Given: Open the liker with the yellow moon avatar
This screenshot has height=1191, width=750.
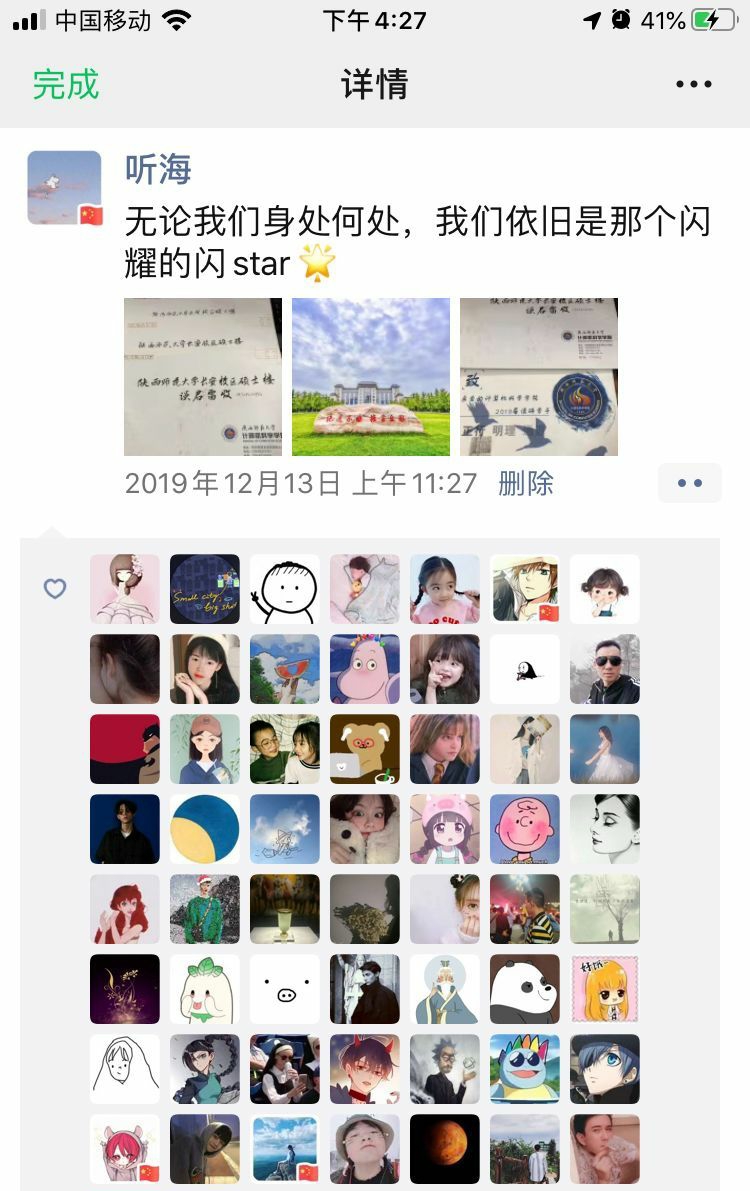Looking at the screenshot, I should pyautogui.click(x=205, y=829).
